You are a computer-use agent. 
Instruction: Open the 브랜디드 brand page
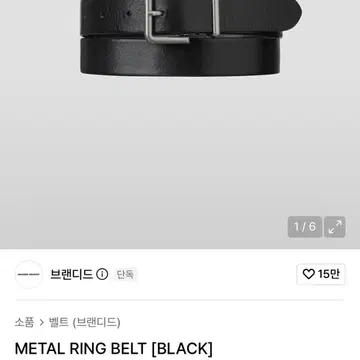(x=71, y=274)
